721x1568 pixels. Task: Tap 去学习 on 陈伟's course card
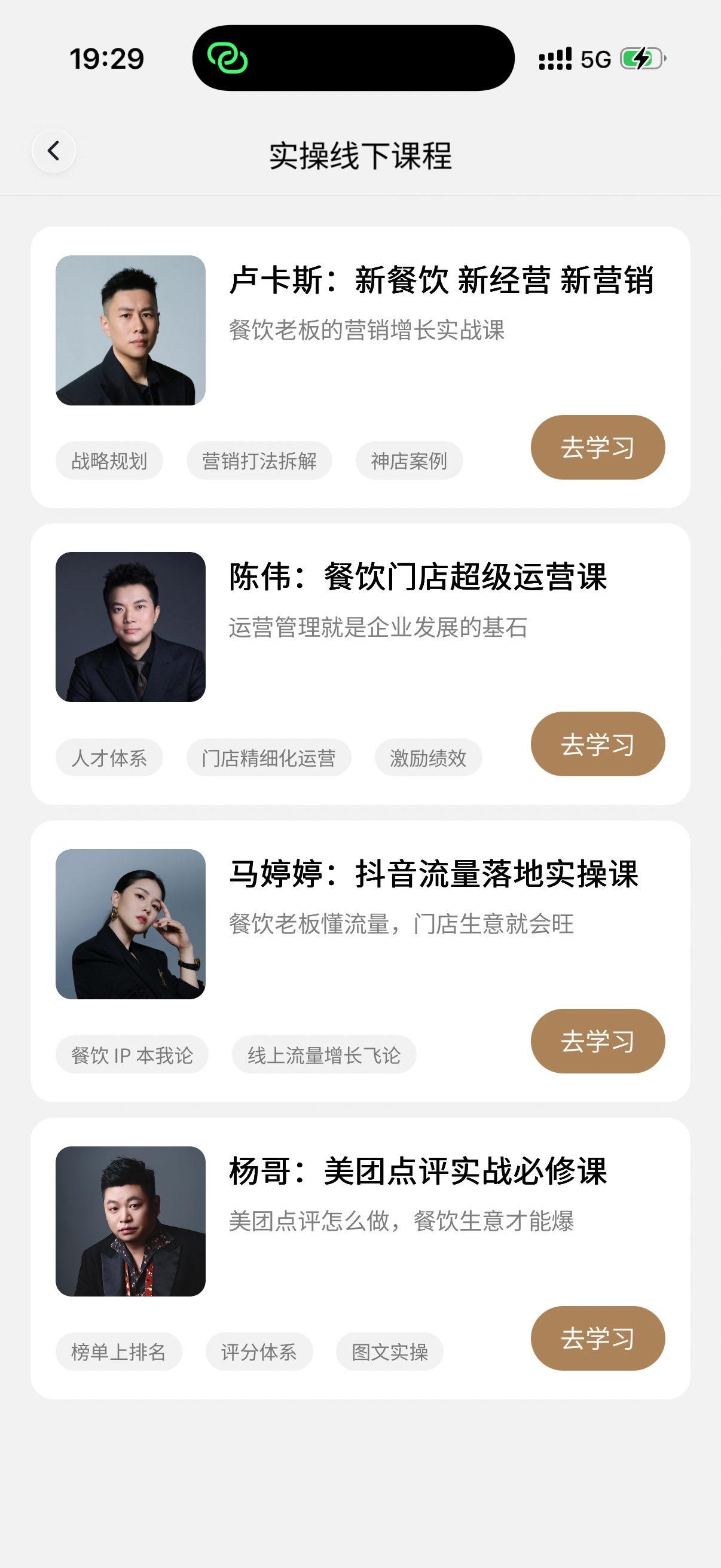[x=597, y=744]
